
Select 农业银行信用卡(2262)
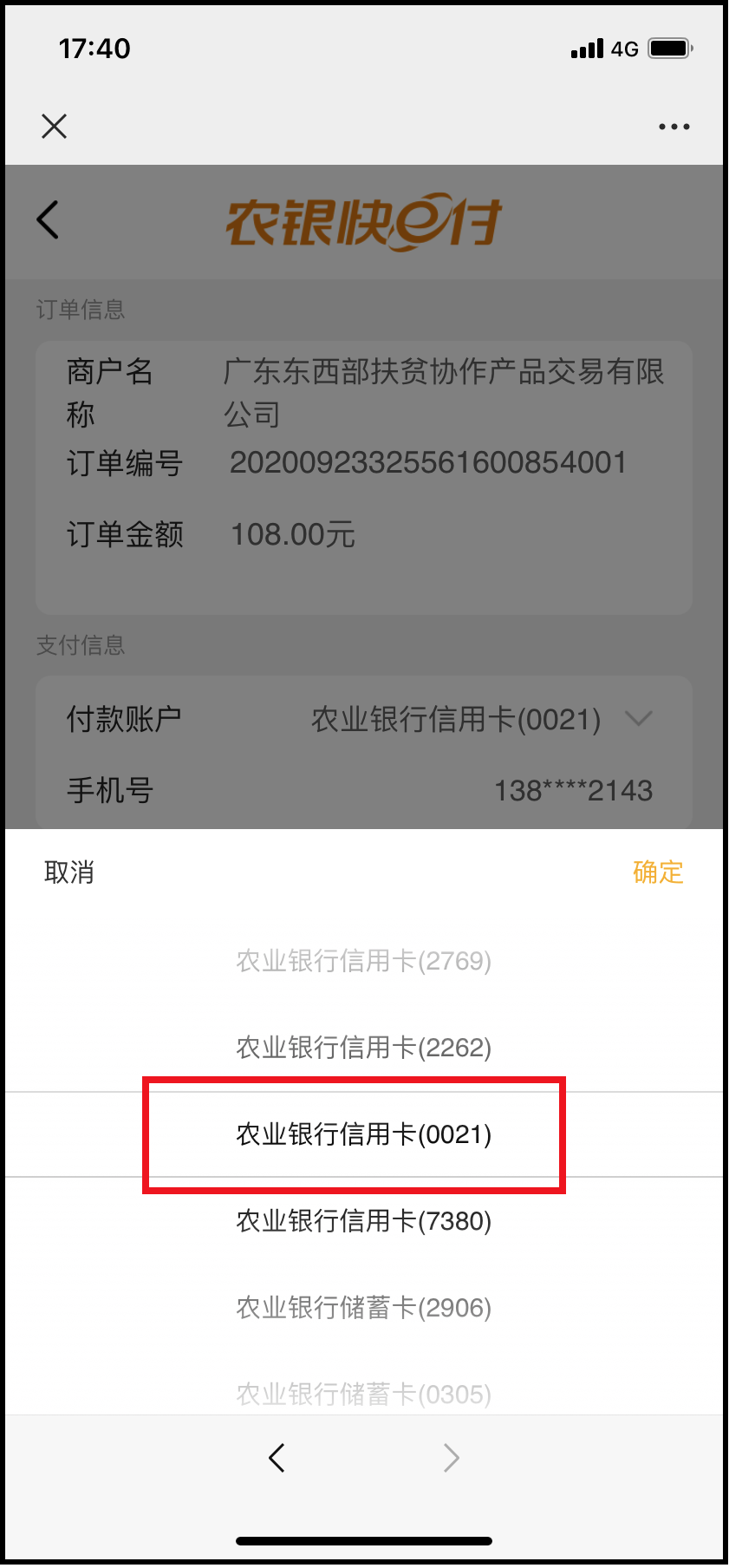point(364,1048)
